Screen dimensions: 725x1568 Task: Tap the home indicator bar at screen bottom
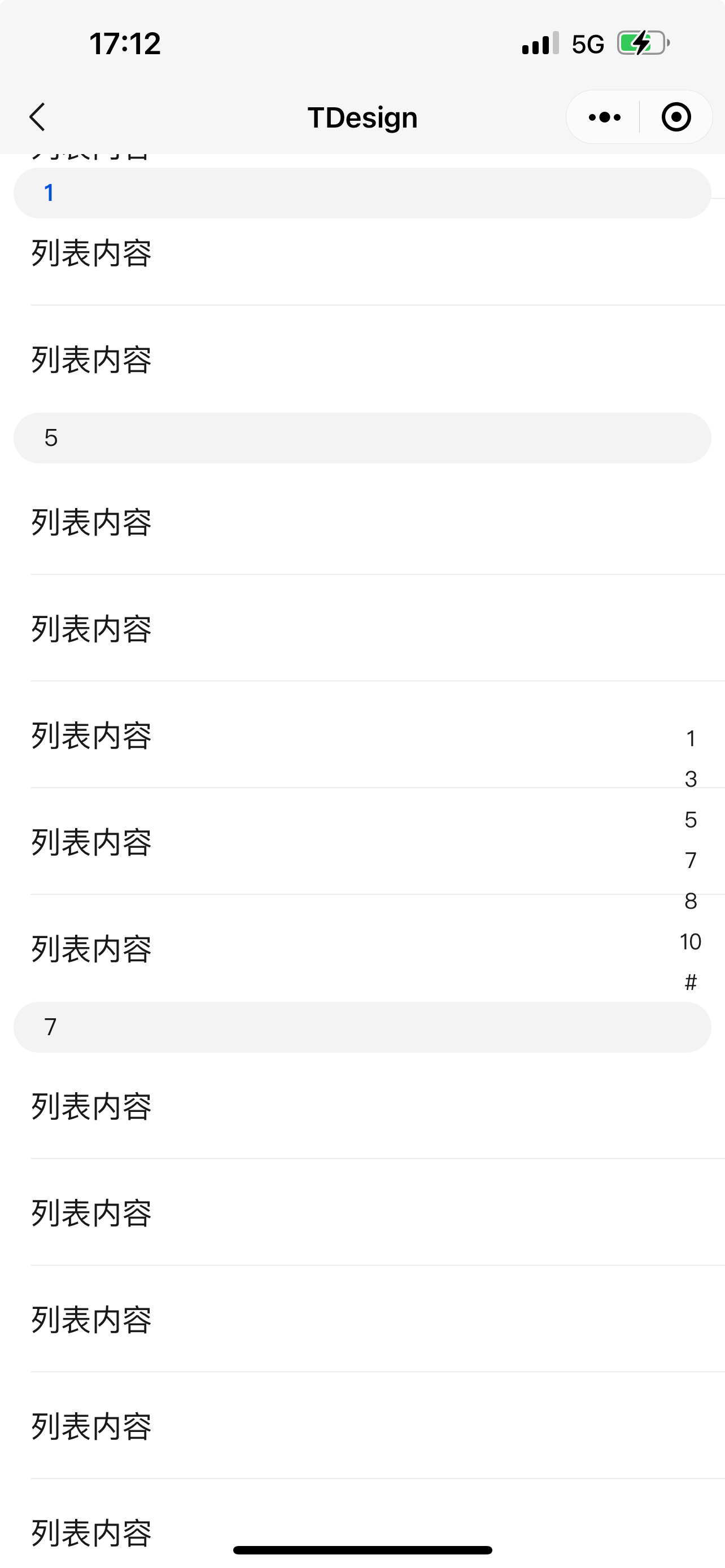[x=362, y=1548]
